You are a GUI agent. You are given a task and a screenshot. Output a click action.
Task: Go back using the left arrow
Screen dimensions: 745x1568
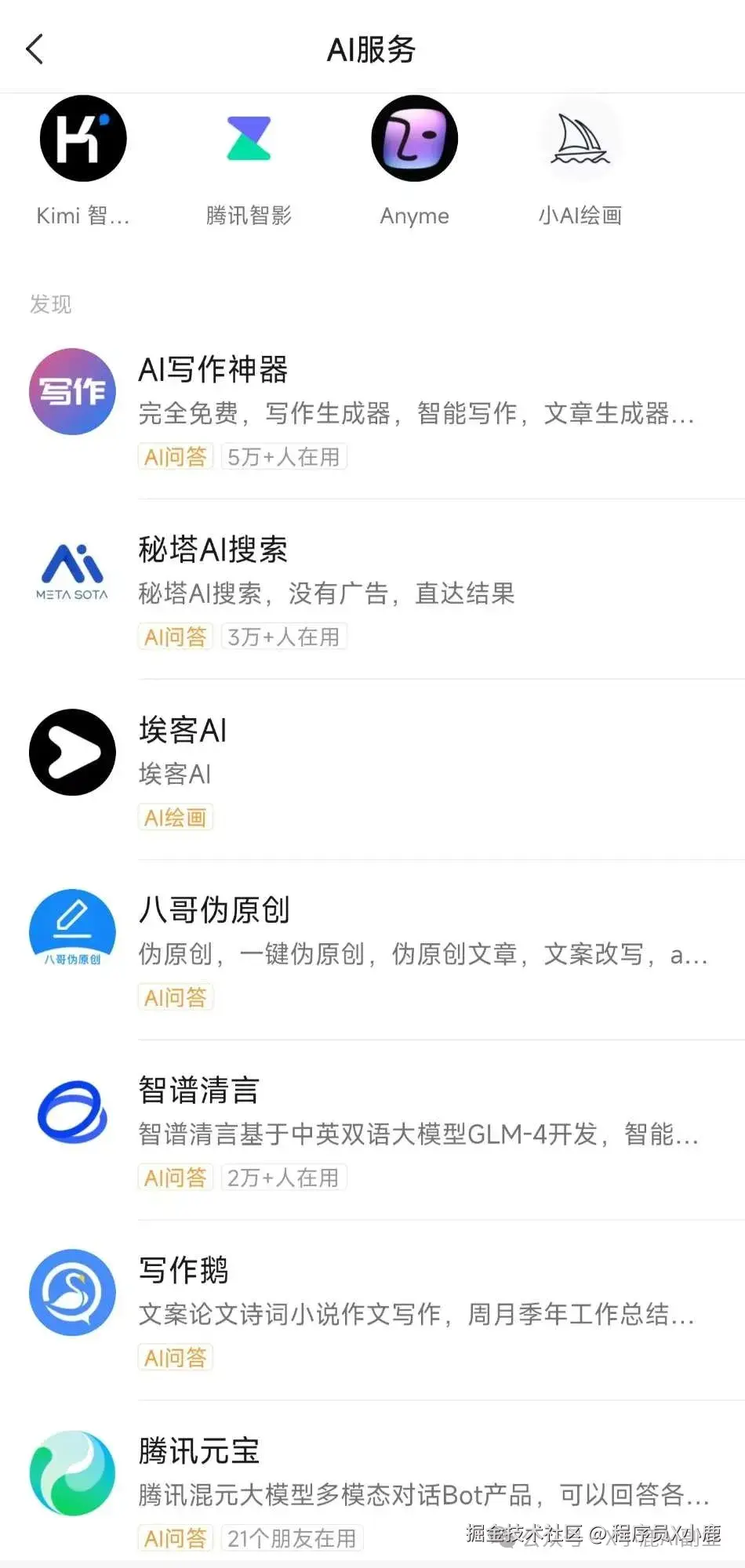click(33, 48)
